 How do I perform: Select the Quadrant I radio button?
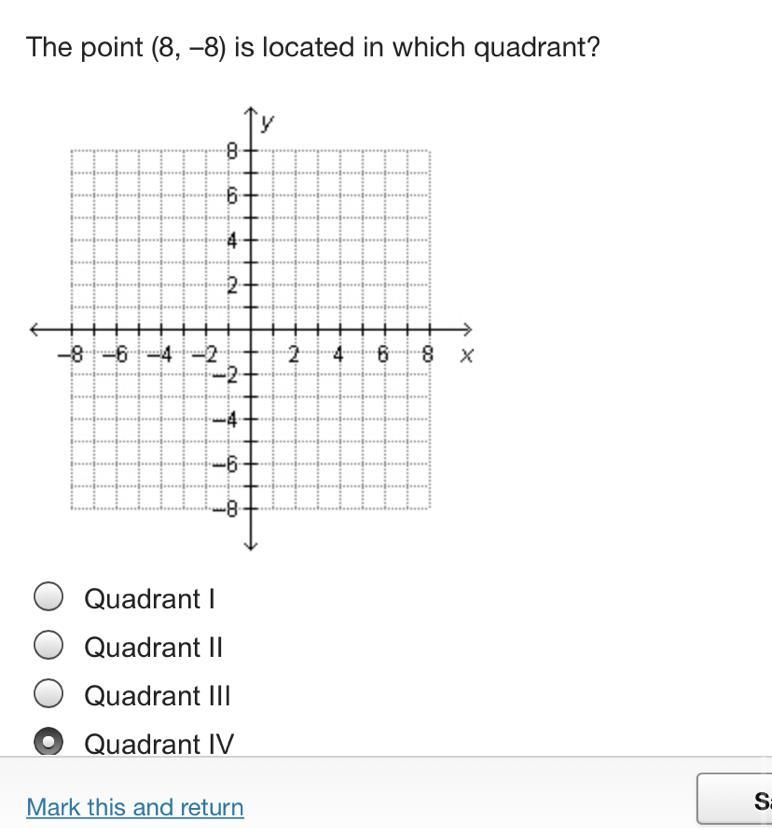click(x=49, y=597)
